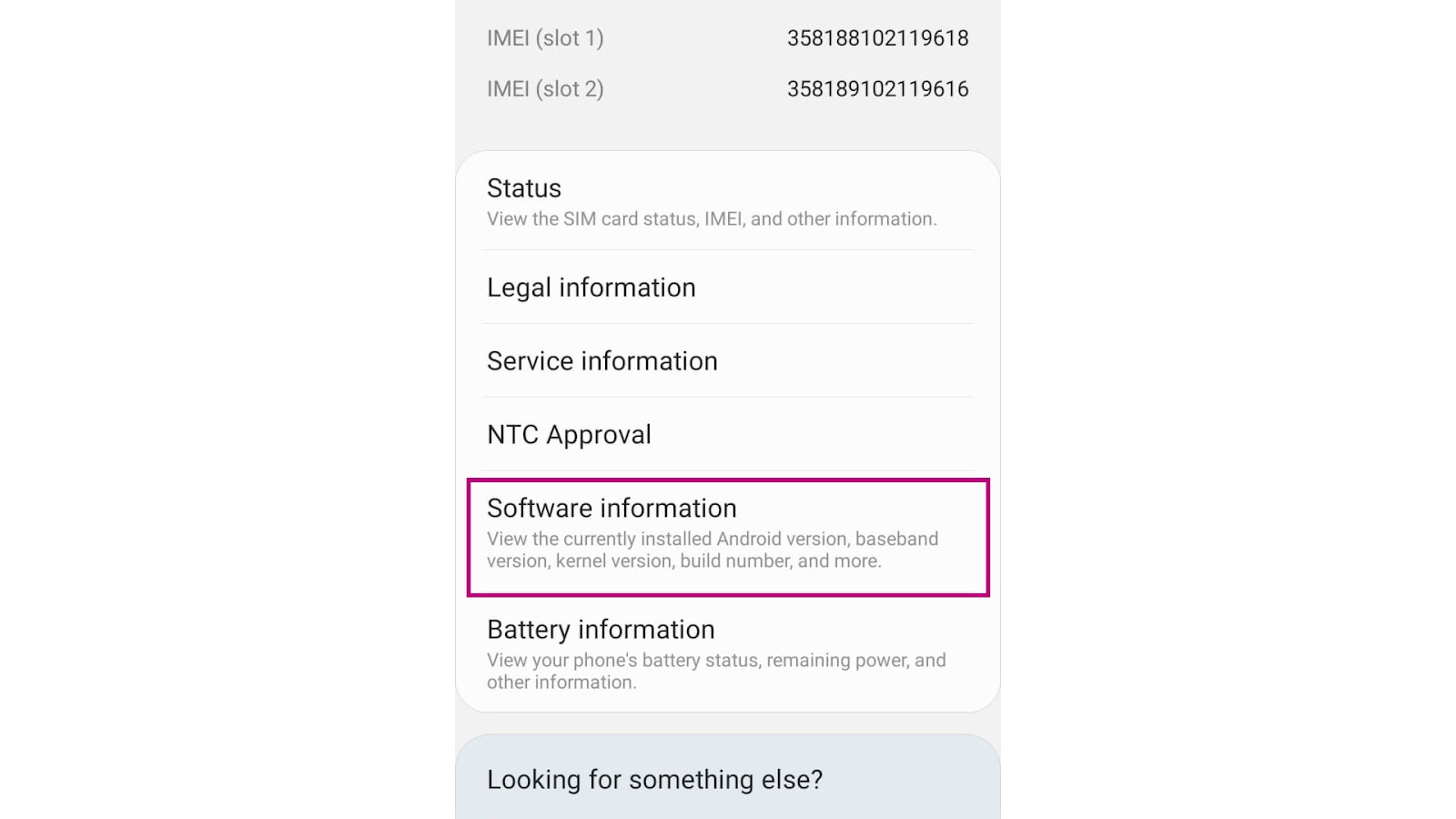The width and height of the screenshot is (1456, 819).
Task: Open NTC Approval
Action: point(727,435)
